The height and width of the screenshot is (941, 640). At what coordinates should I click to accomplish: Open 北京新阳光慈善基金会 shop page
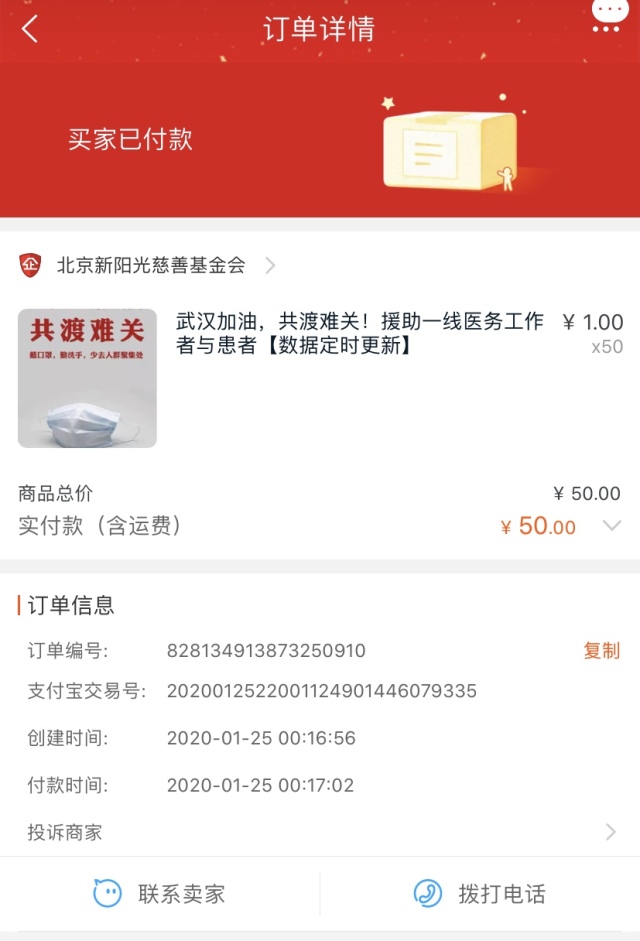pos(150,265)
